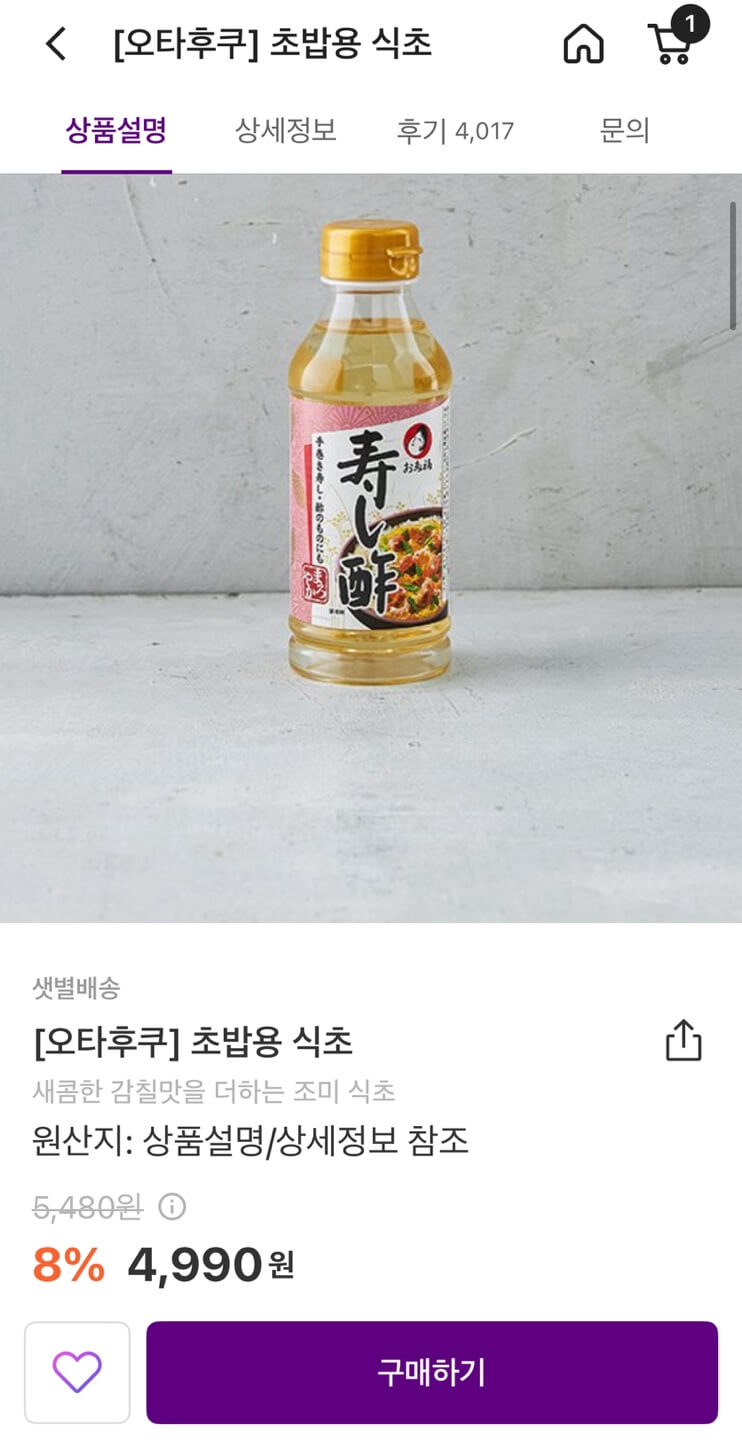
Task: Tap the back arrow to previous page
Action: click(55, 44)
